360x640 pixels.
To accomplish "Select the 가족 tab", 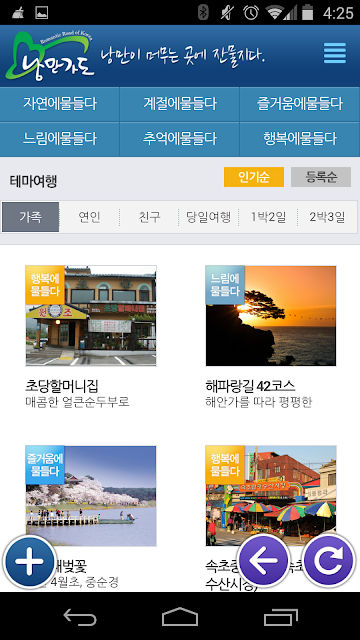I will tap(31, 217).
